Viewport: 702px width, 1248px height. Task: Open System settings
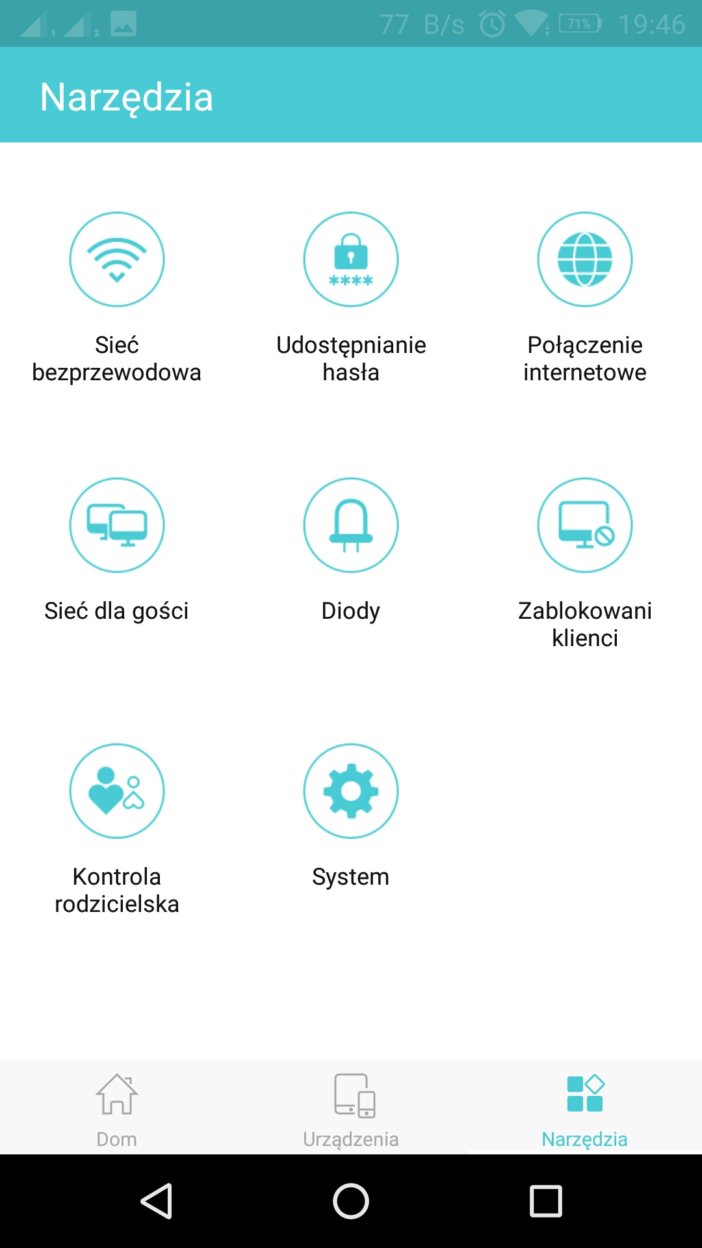tap(351, 791)
